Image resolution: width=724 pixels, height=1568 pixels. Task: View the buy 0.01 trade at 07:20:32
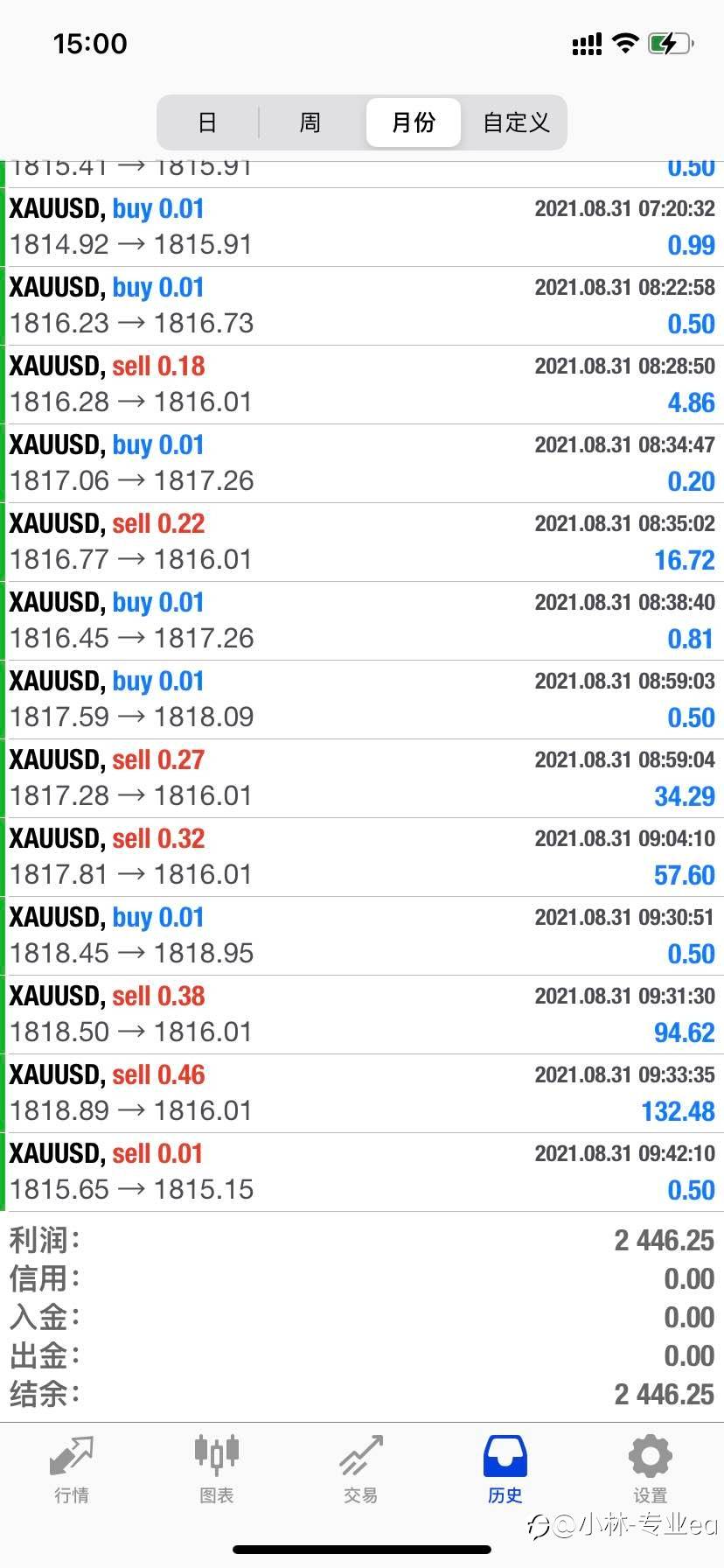tap(362, 227)
